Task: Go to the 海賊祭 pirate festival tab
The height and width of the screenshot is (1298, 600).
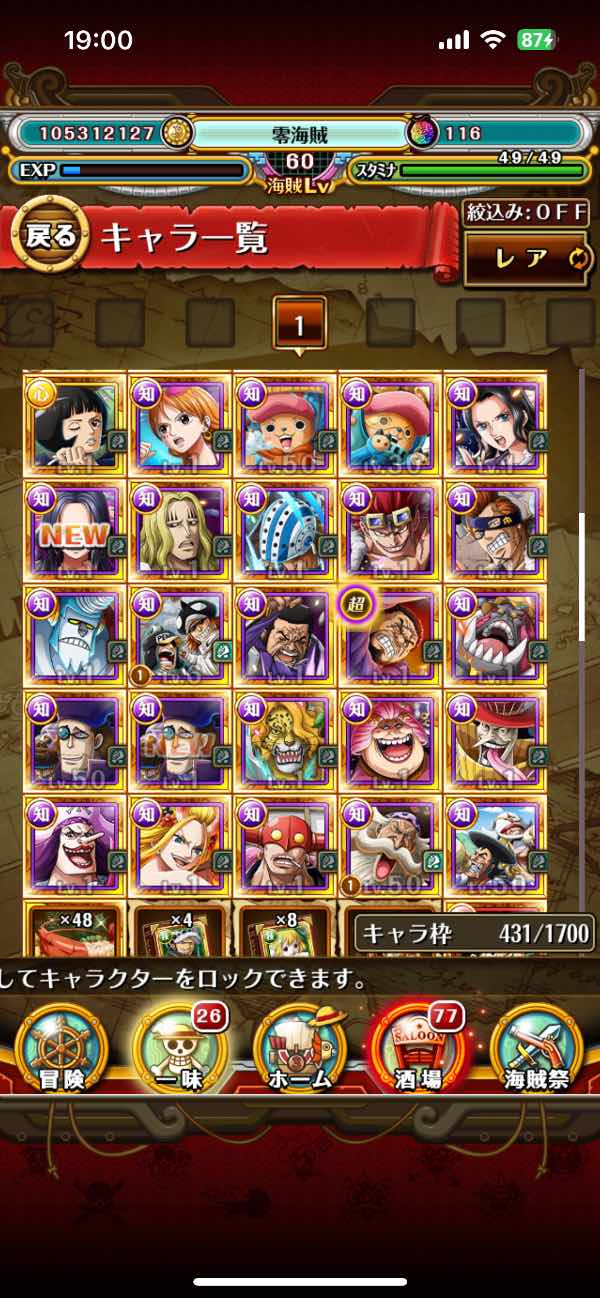Action: click(x=538, y=1050)
